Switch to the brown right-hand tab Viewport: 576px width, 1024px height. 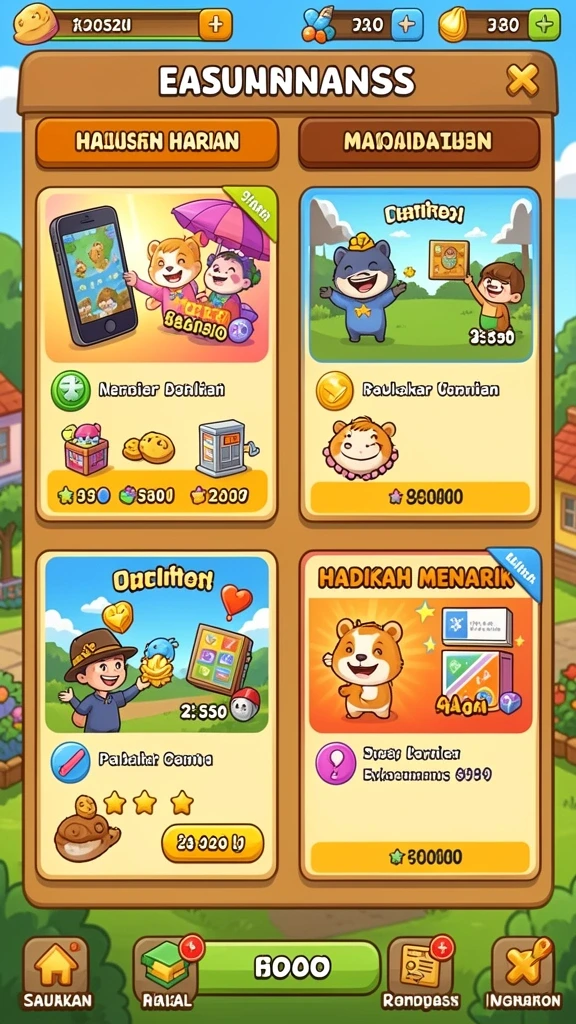[419, 142]
